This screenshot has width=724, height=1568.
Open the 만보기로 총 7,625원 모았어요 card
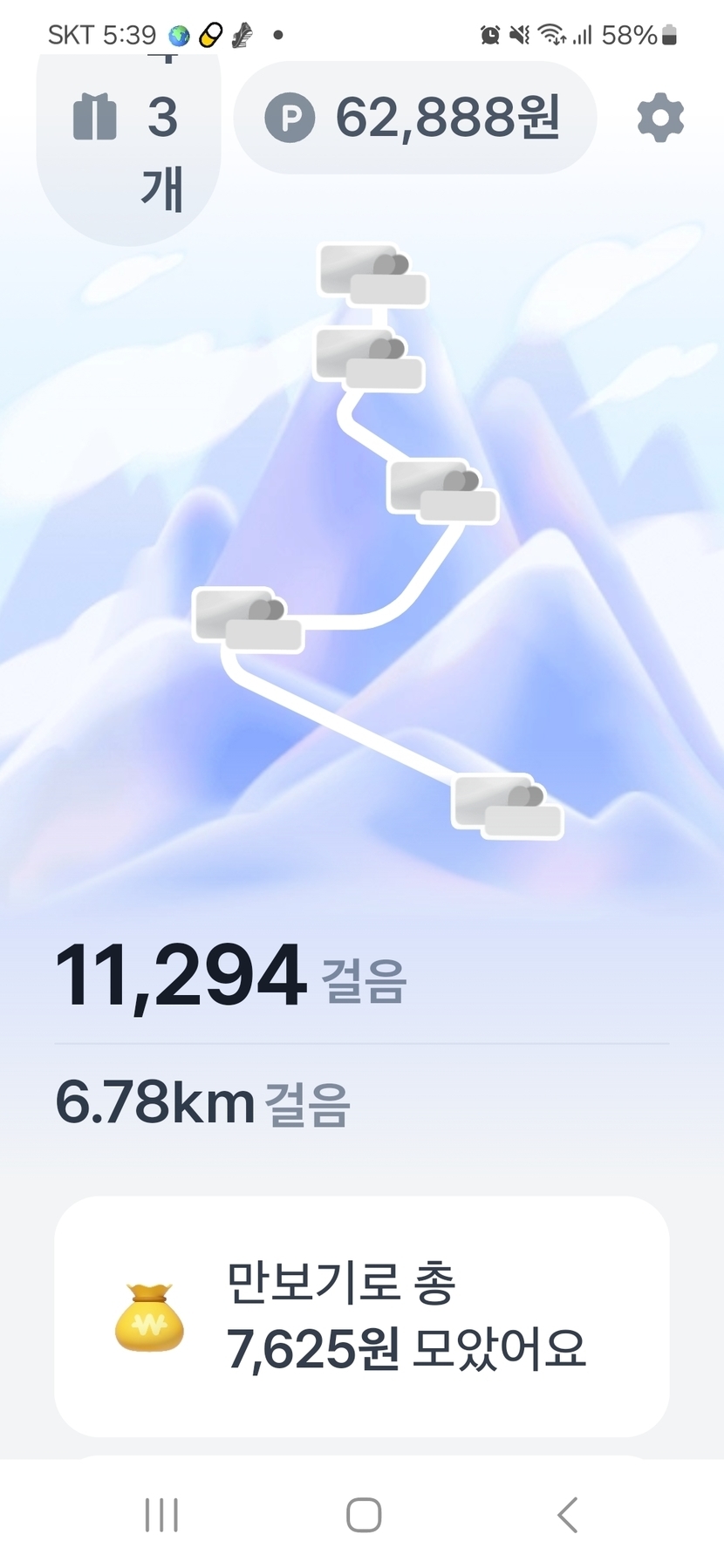[x=361, y=1316]
